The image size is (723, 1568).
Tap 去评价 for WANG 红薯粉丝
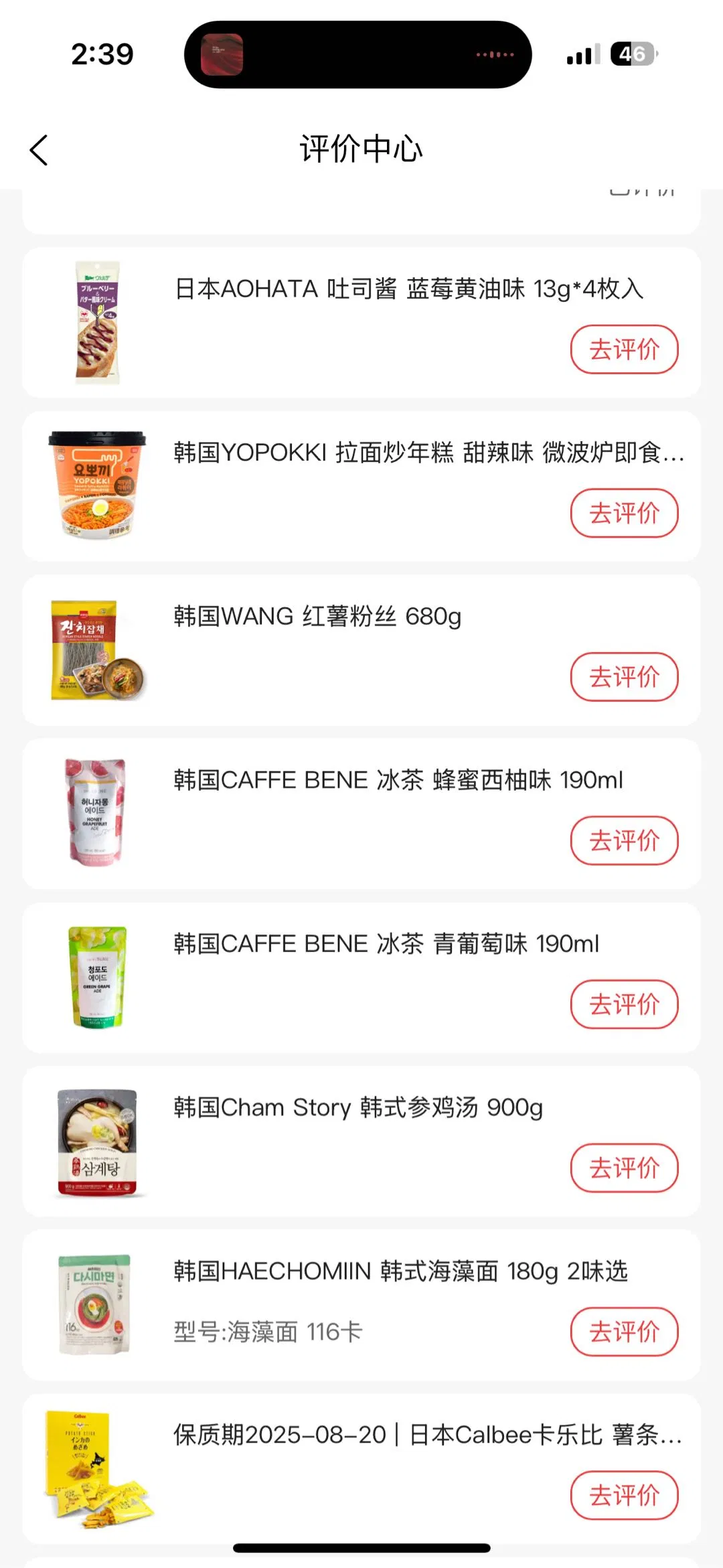pos(624,677)
